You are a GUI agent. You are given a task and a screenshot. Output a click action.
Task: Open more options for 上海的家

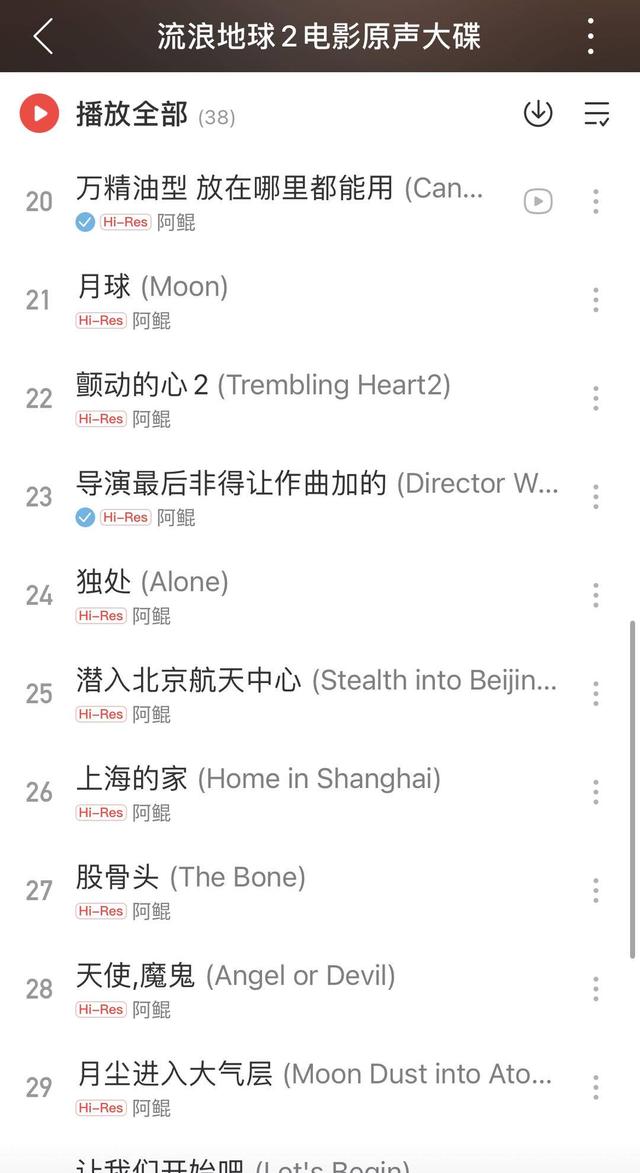pyautogui.click(x=595, y=792)
